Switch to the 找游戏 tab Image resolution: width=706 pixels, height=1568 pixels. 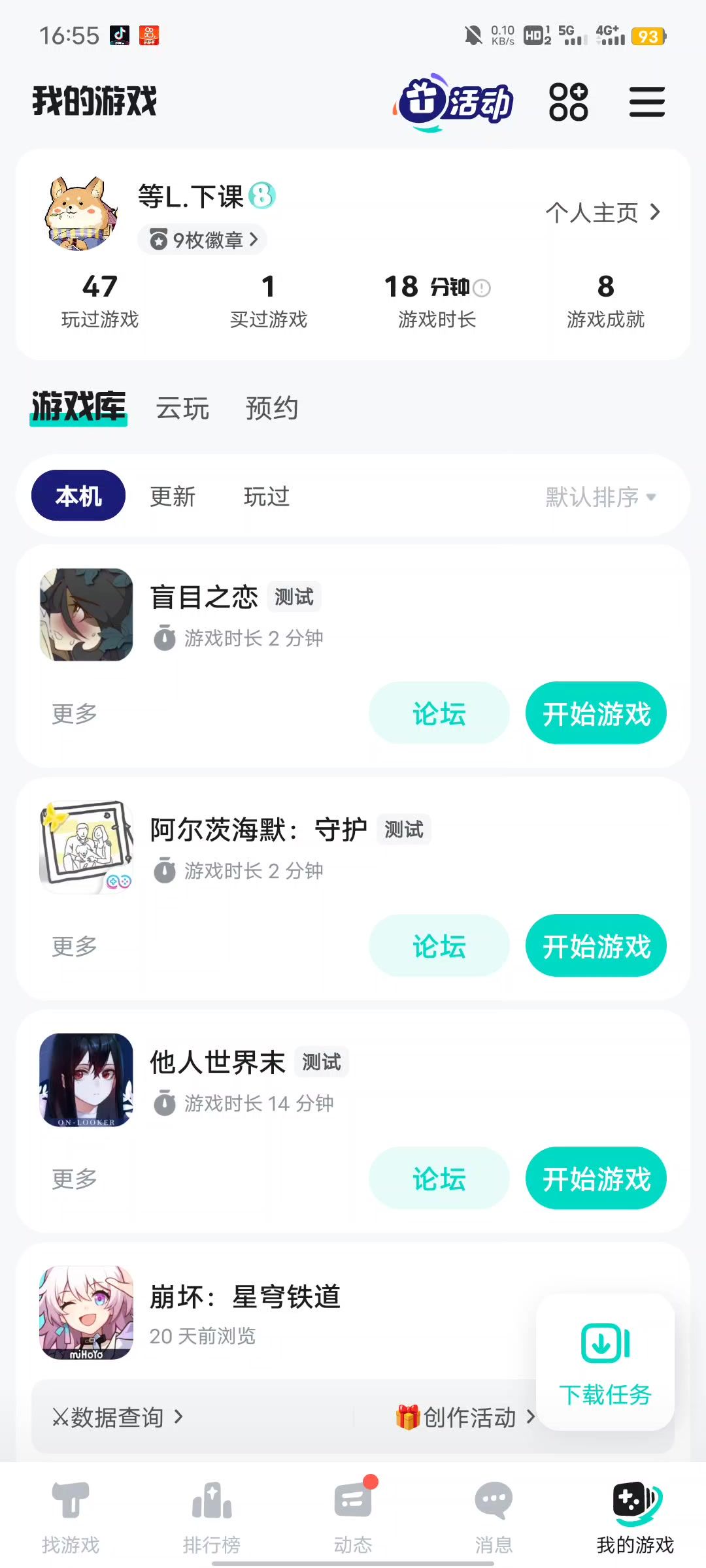(x=71, y=1516)
